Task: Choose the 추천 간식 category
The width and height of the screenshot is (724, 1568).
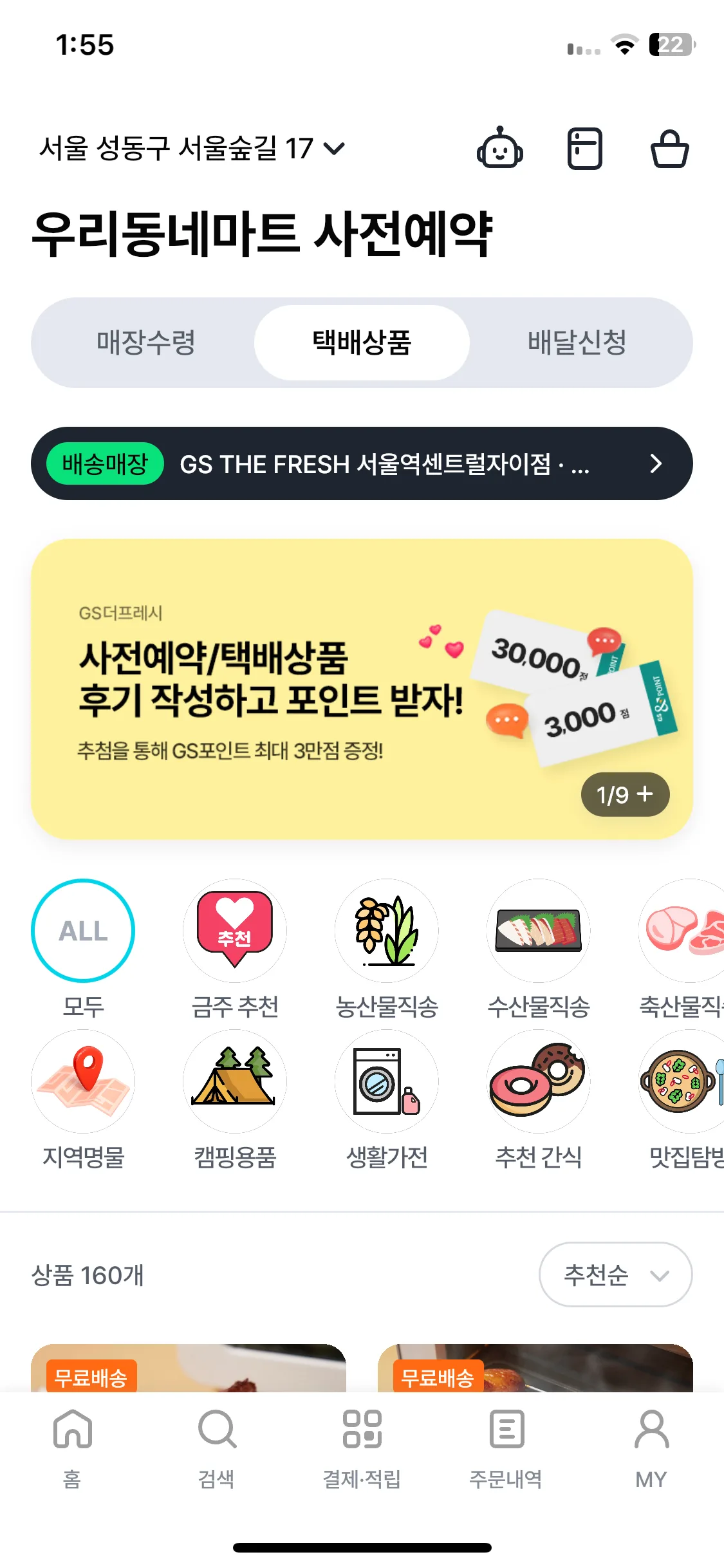Action: 539,1081
